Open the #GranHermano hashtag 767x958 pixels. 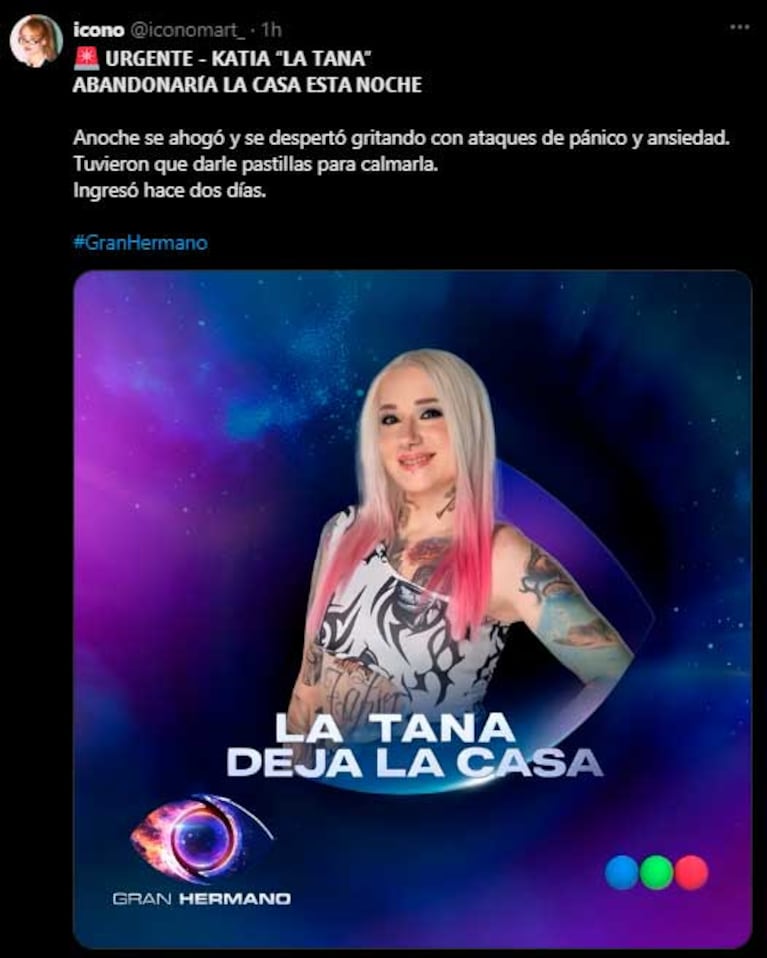pos(140,242)
